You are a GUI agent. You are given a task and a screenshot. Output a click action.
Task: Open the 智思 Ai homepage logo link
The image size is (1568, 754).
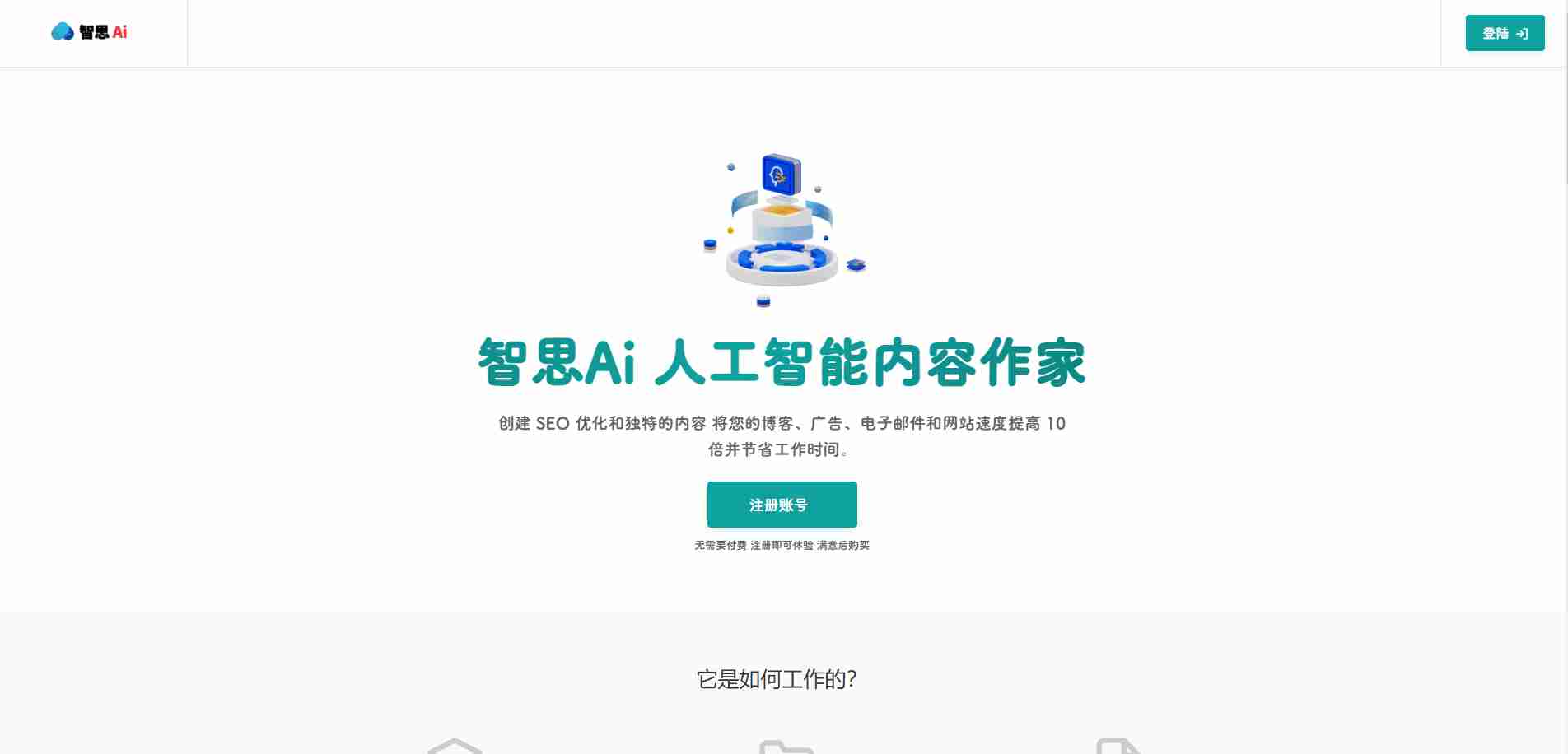(x=89, y=32)
